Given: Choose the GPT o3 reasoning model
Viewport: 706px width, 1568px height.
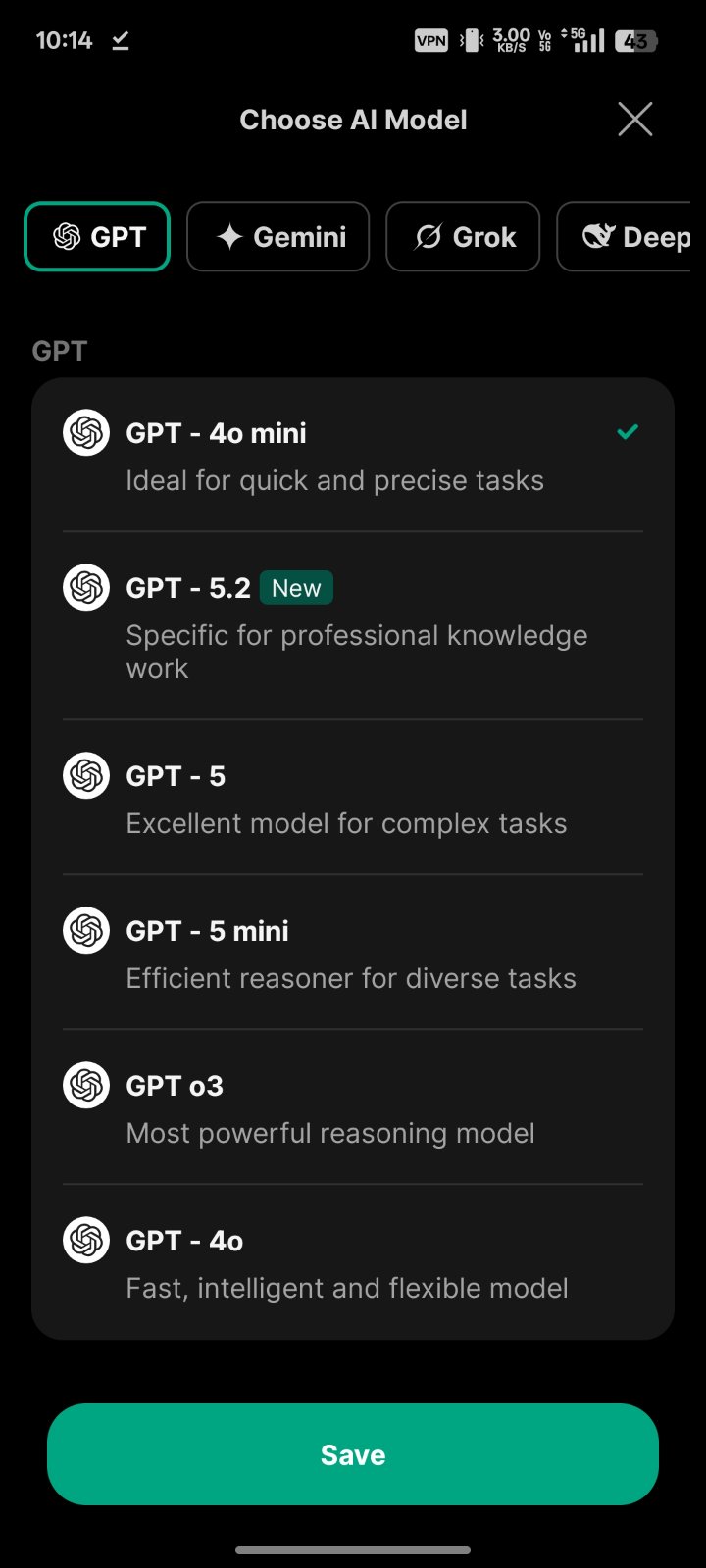Looking at the screenshot, I should tap(352, 1108).
